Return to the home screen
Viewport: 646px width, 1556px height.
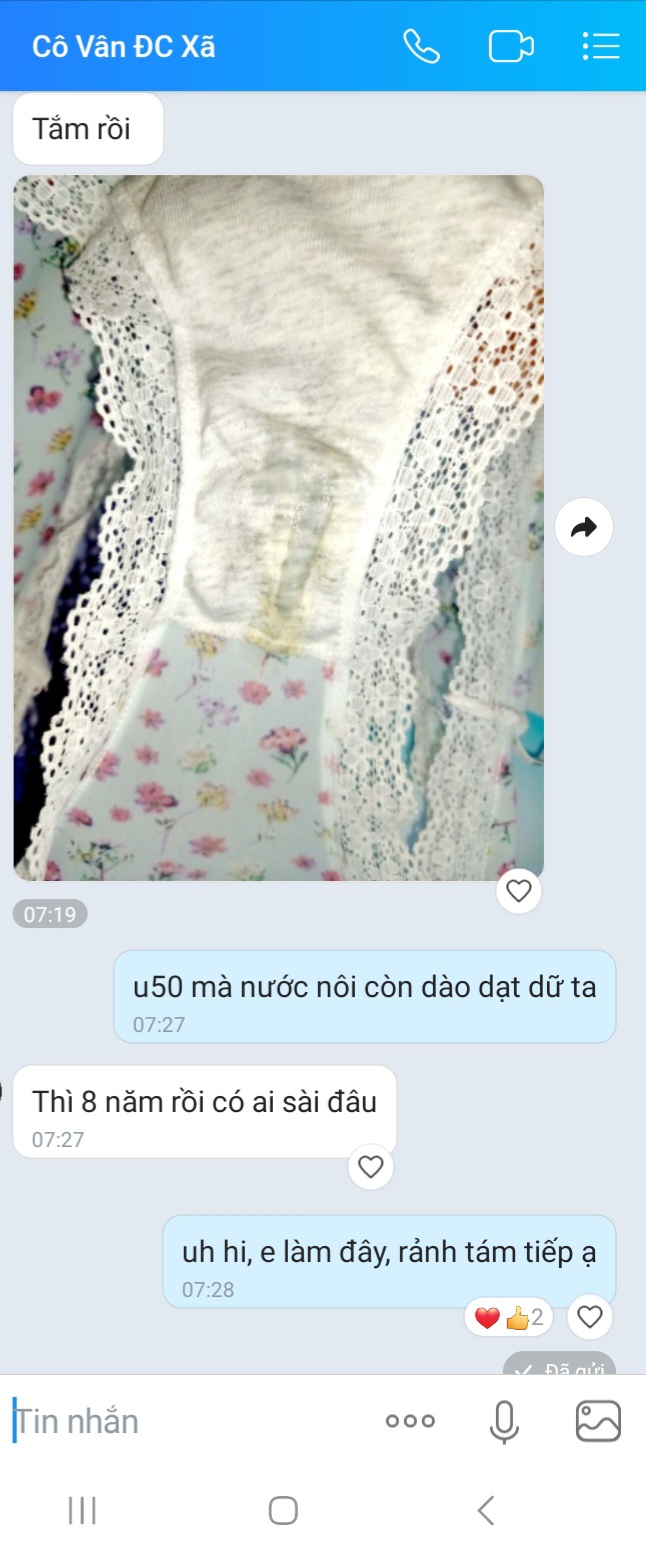tap(283, 1510)
